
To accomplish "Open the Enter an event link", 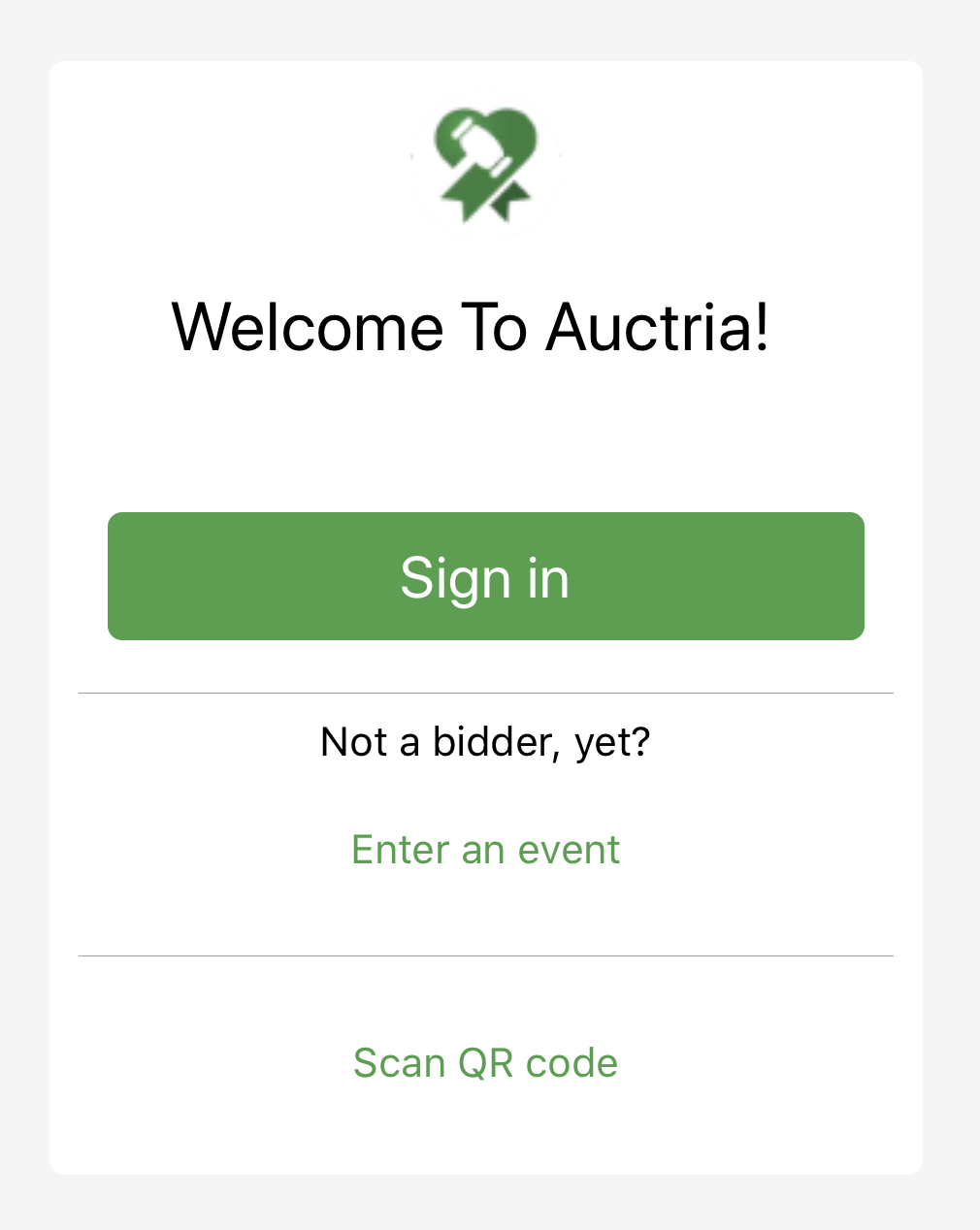I will click(x=485, y=850).
